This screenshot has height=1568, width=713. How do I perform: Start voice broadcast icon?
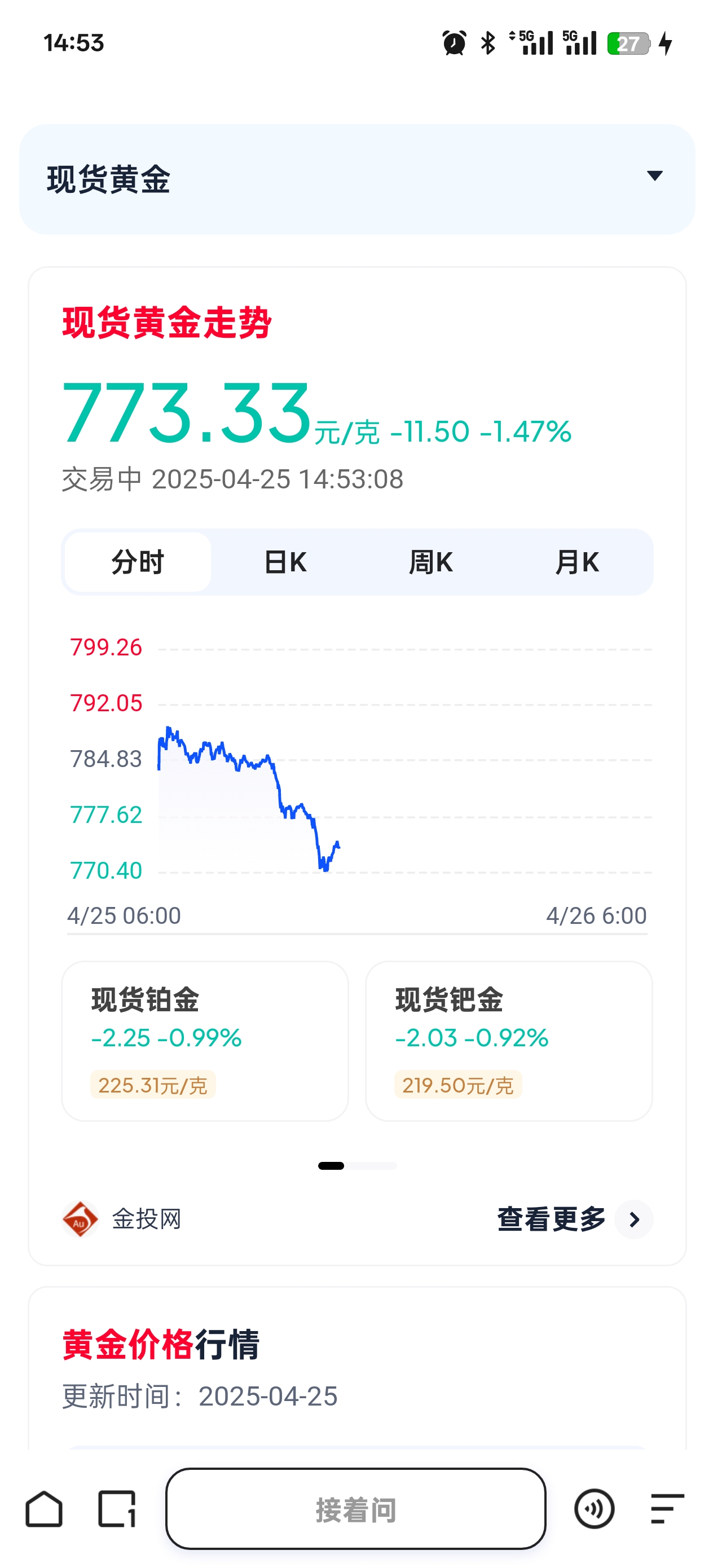pyautogui.click(x=595, y=1508)
